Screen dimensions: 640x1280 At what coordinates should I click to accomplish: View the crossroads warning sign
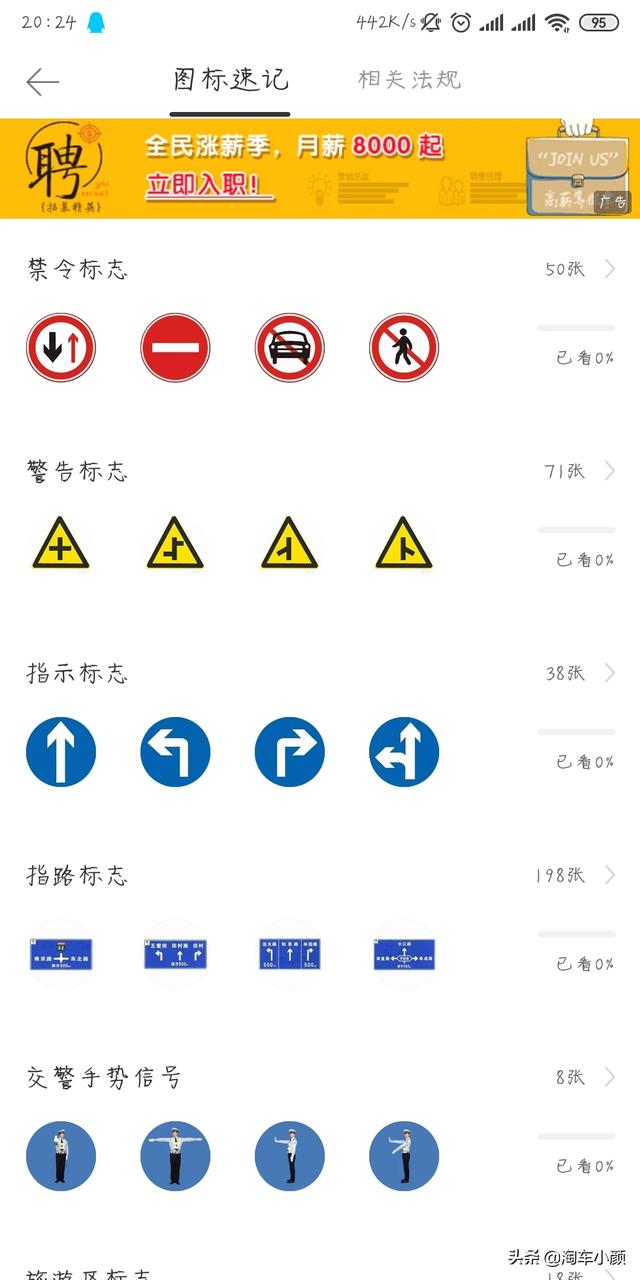point(61,544)
